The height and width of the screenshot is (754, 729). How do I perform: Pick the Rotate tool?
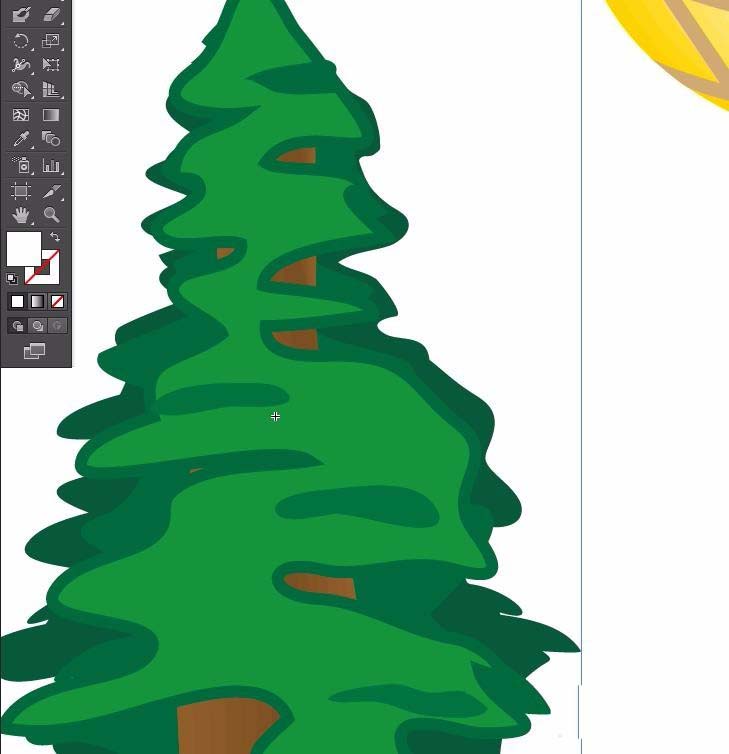click(20, 41)
